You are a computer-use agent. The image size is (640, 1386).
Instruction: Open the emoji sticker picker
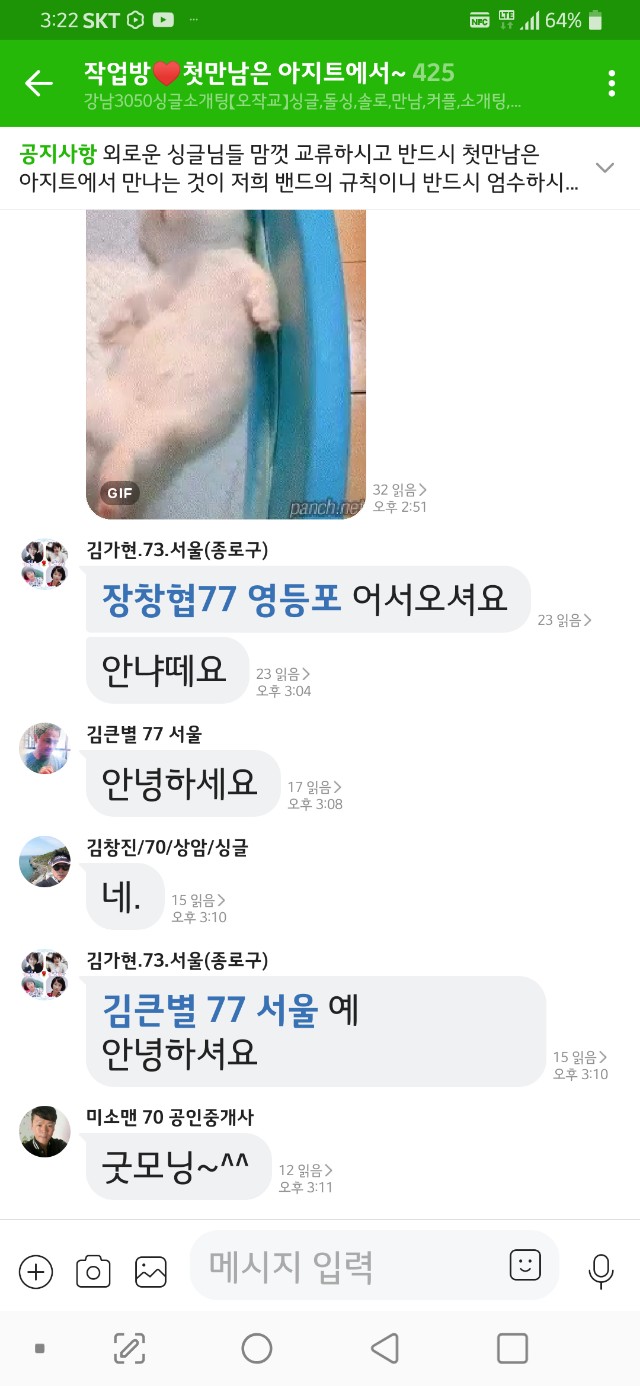click(x=525, y=1264)
